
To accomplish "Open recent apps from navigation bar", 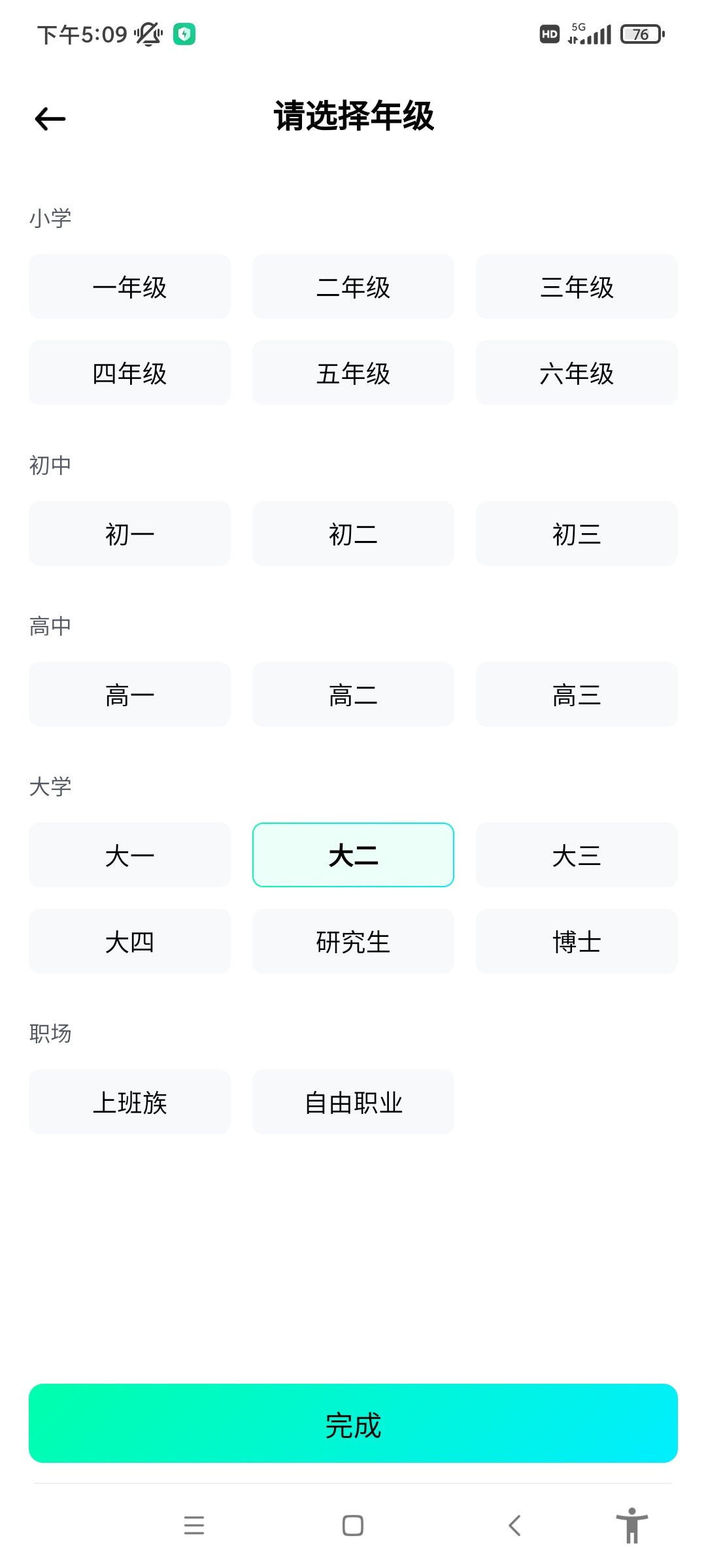I will 194,1526.
